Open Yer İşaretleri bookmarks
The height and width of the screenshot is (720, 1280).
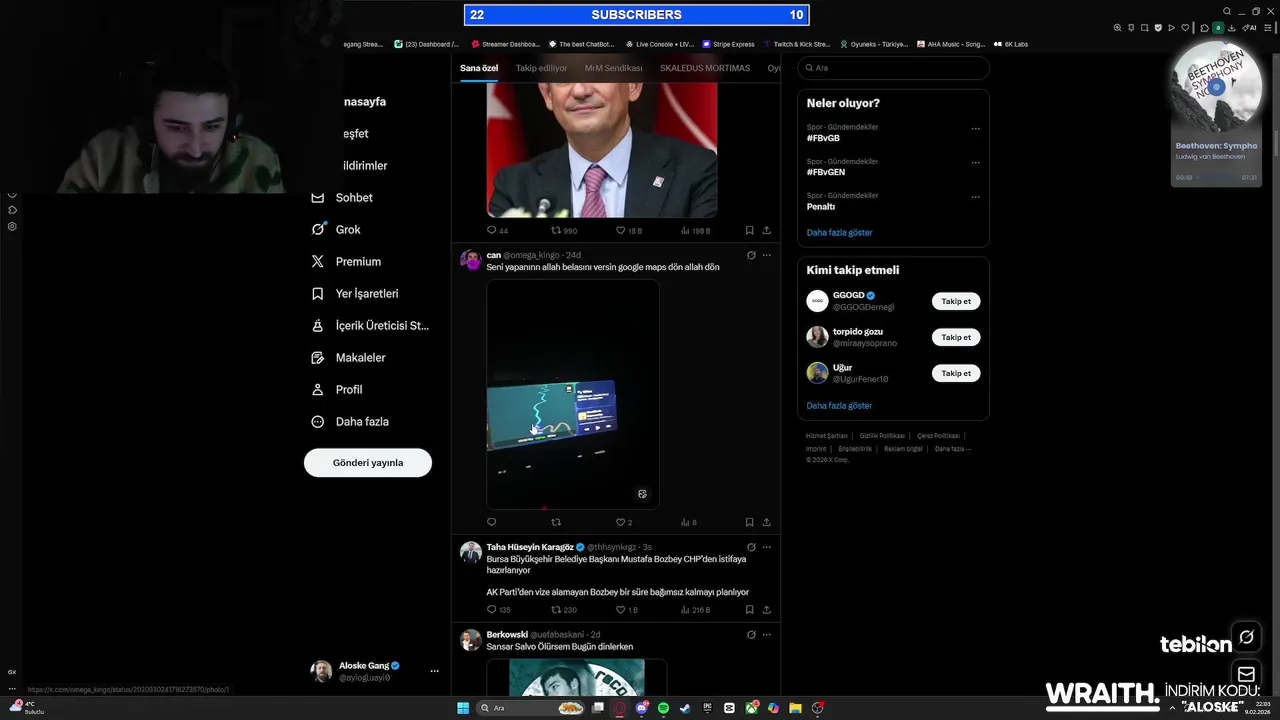click(x=366, y=294)
